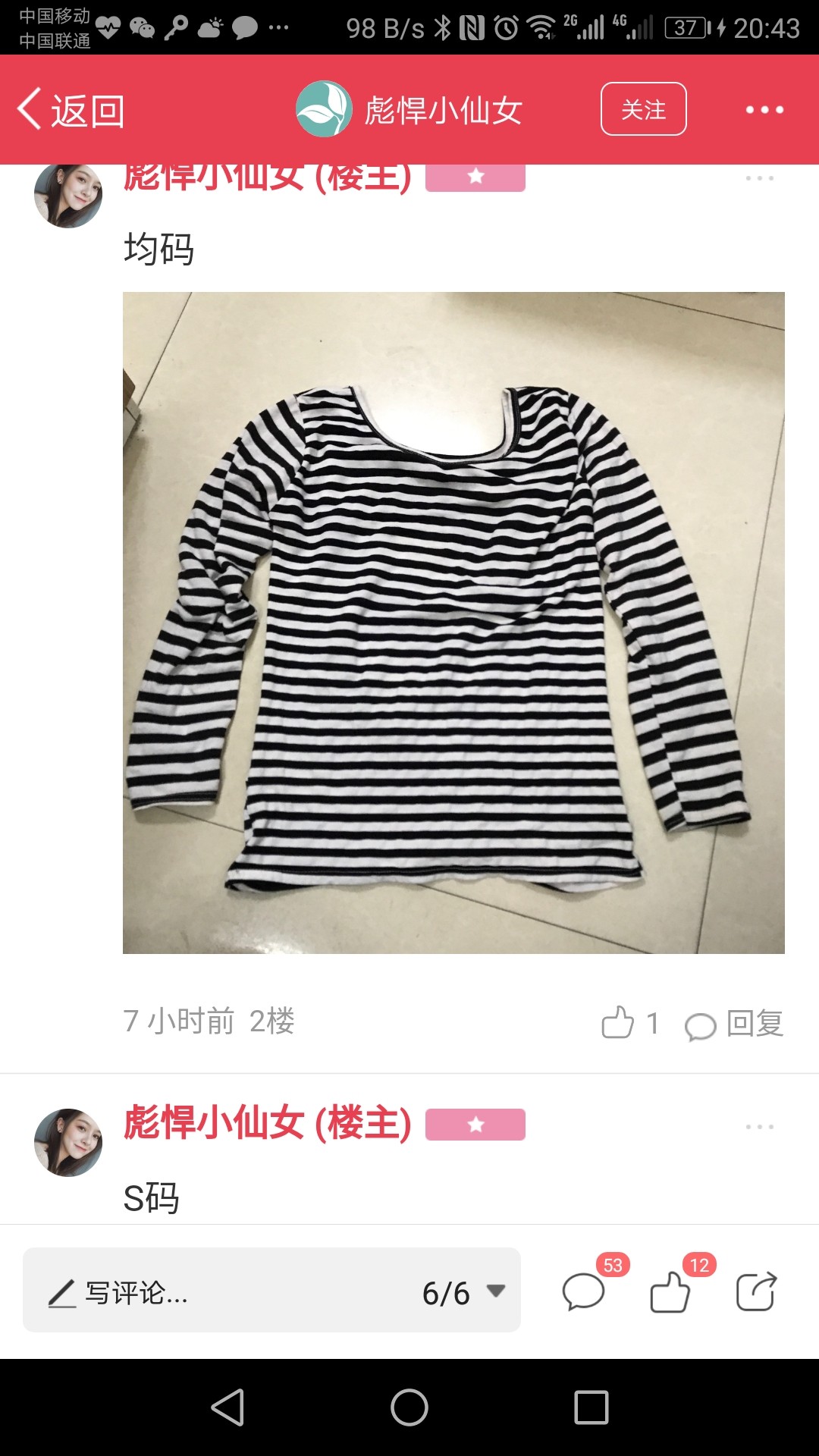Open the top-right overflow menu
819x1456 pixels.
[x=764, y=110]
